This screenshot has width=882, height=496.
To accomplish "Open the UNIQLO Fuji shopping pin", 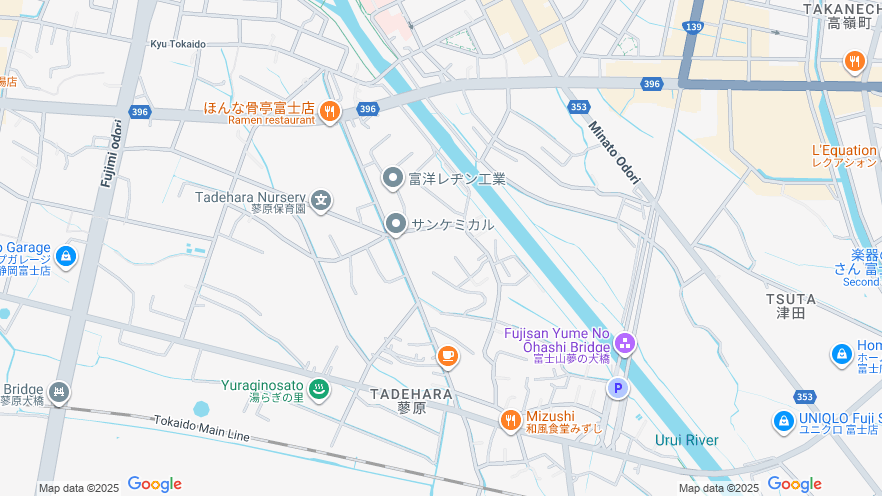I will pyautogui.click(x=784, y=422).
